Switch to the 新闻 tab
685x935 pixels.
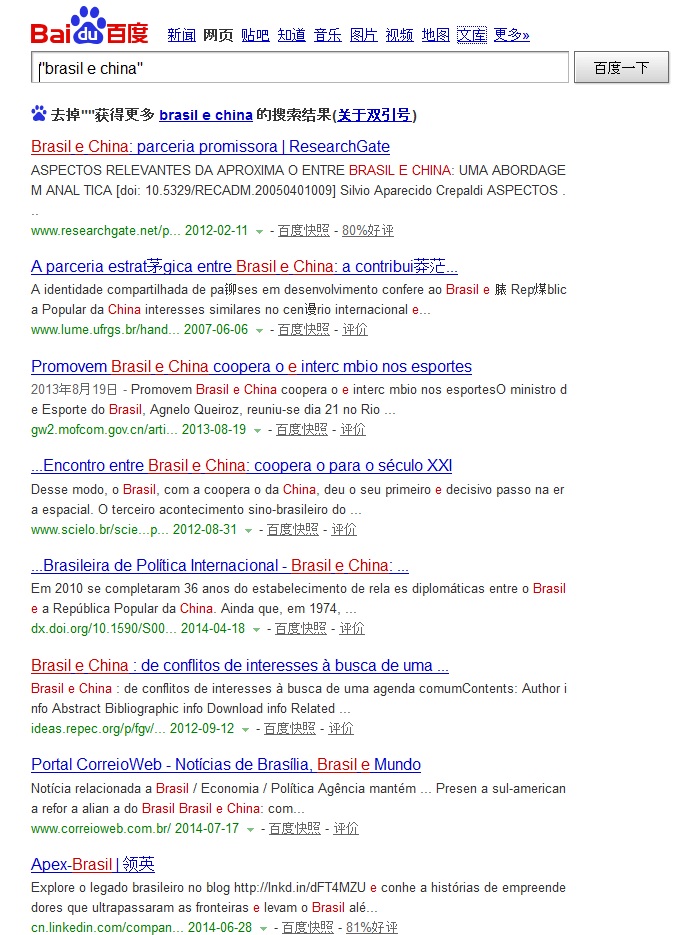tap(181, 35)
